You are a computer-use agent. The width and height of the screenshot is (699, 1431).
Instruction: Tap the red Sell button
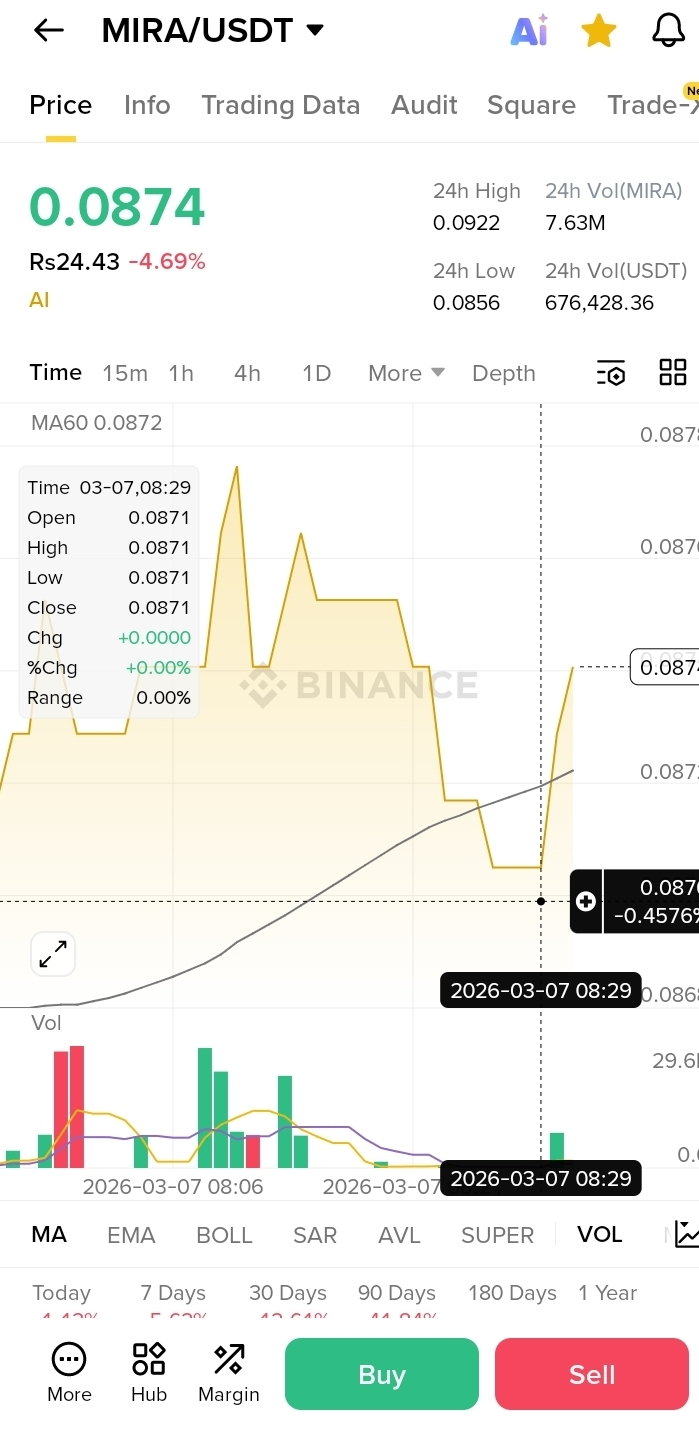(592, 1374)
